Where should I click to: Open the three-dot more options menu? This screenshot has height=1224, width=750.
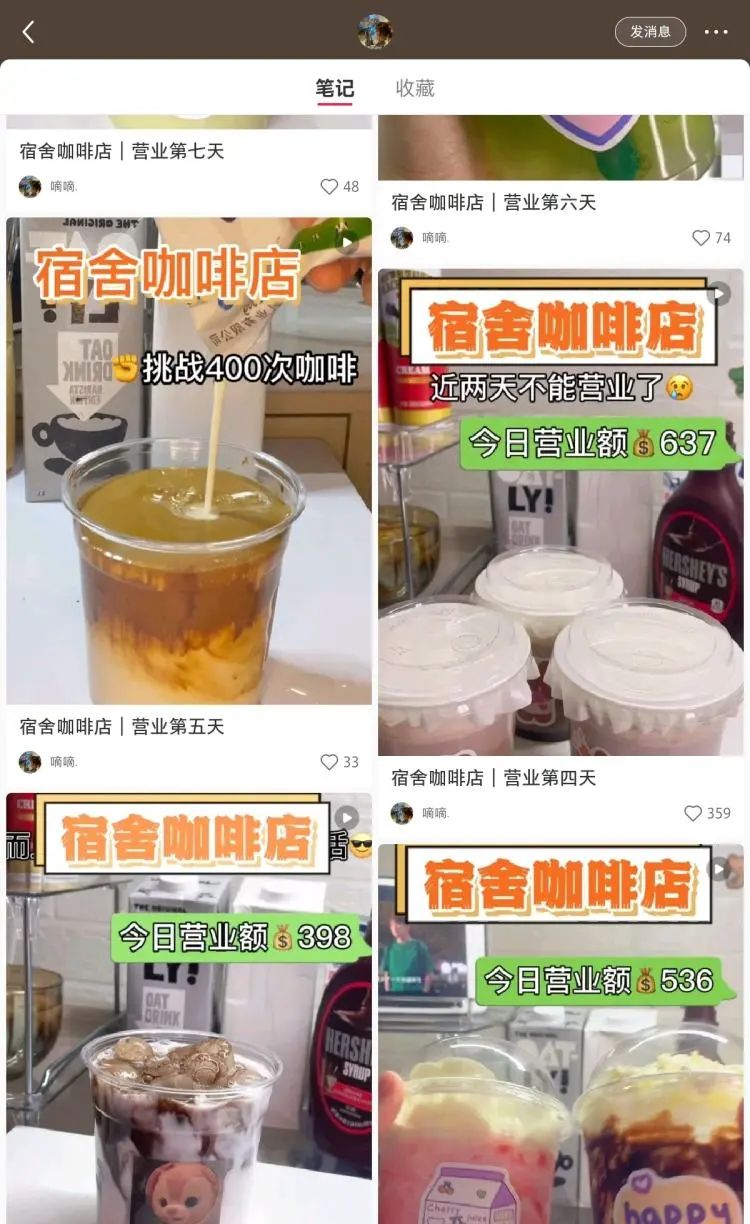click(716, 31)
